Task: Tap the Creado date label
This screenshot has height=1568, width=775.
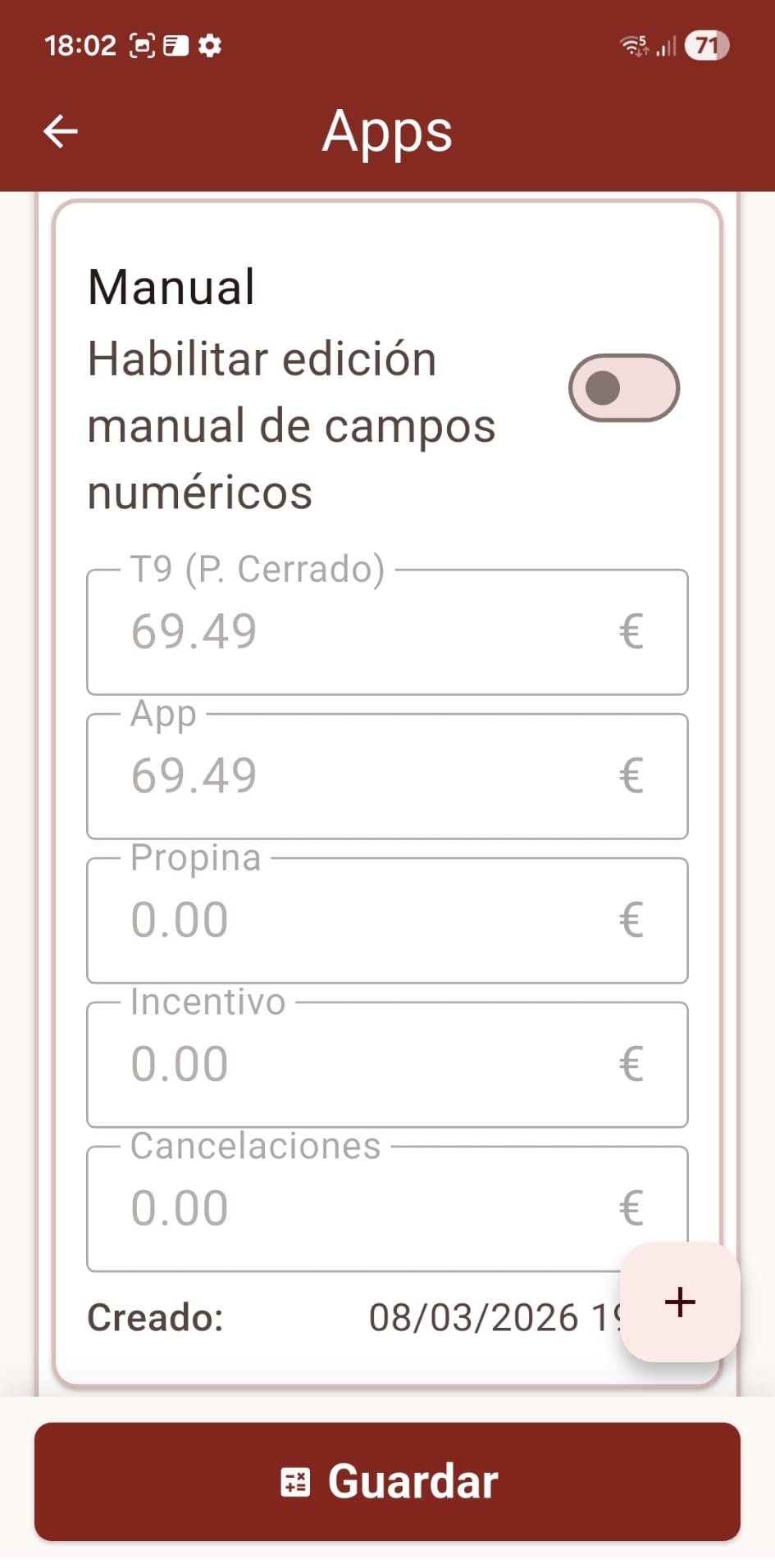Action: tap(154, 1317)
